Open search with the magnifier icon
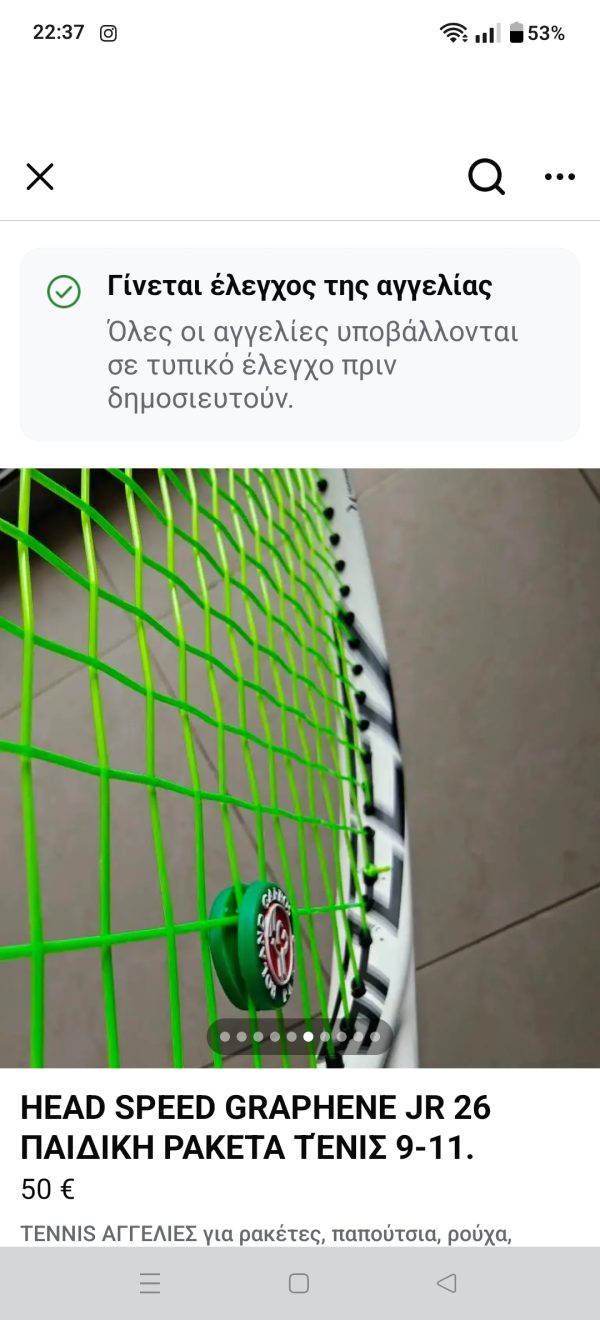Screen dimensions: 600x1320 click(486, 177)
